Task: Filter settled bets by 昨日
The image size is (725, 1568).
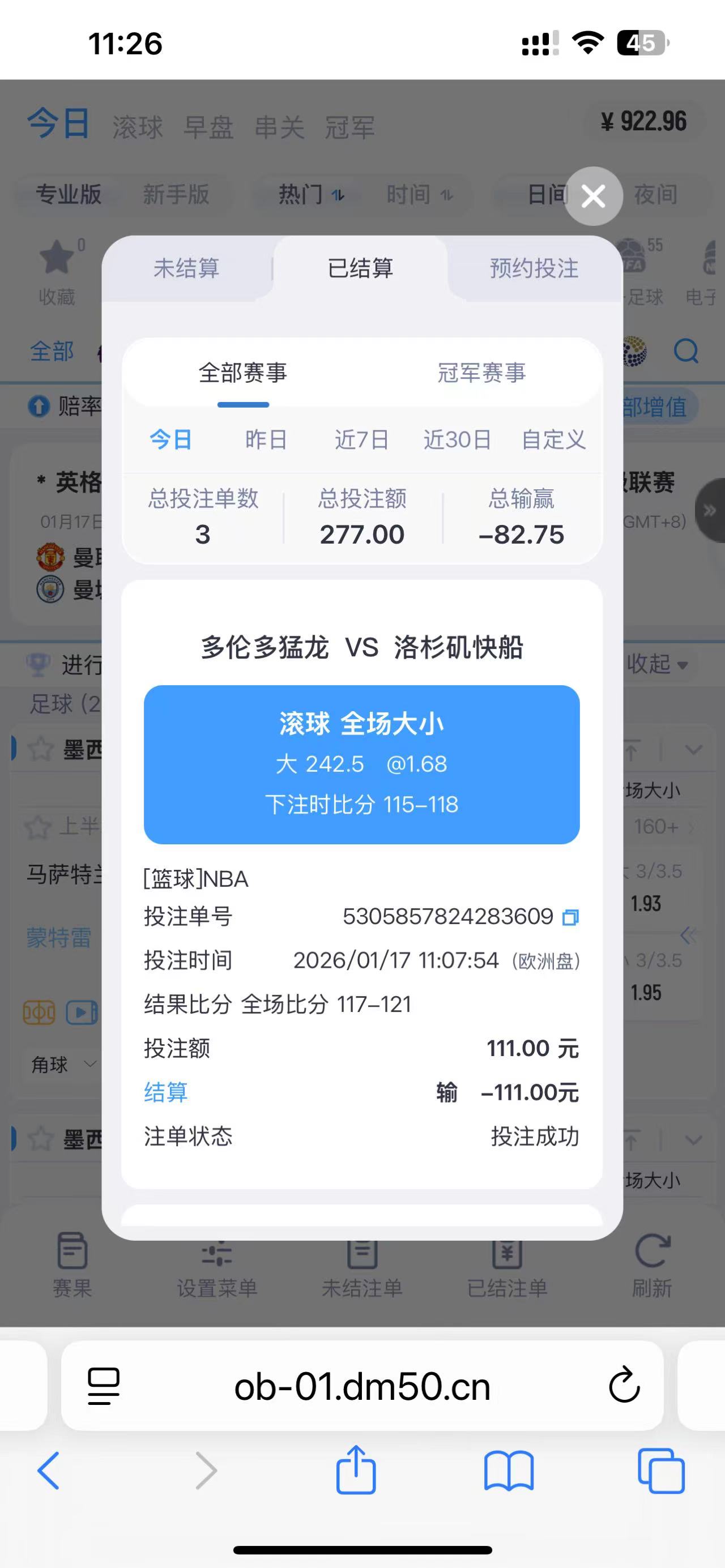Action: coord(266,439)
